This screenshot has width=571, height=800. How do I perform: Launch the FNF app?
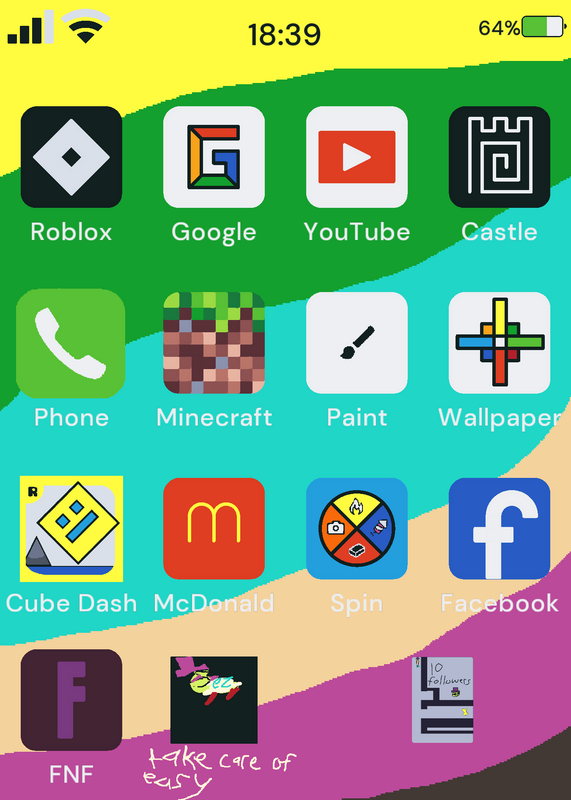(x=71, y=700)
